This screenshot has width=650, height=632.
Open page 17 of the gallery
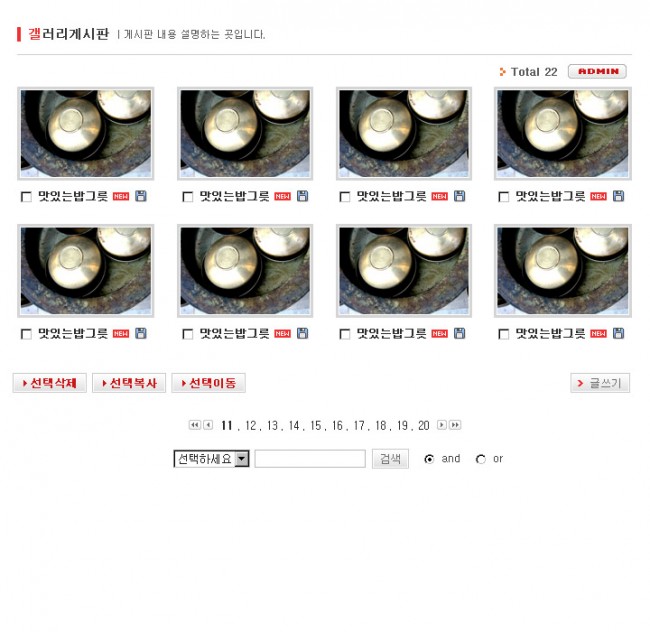click(360, 426)
